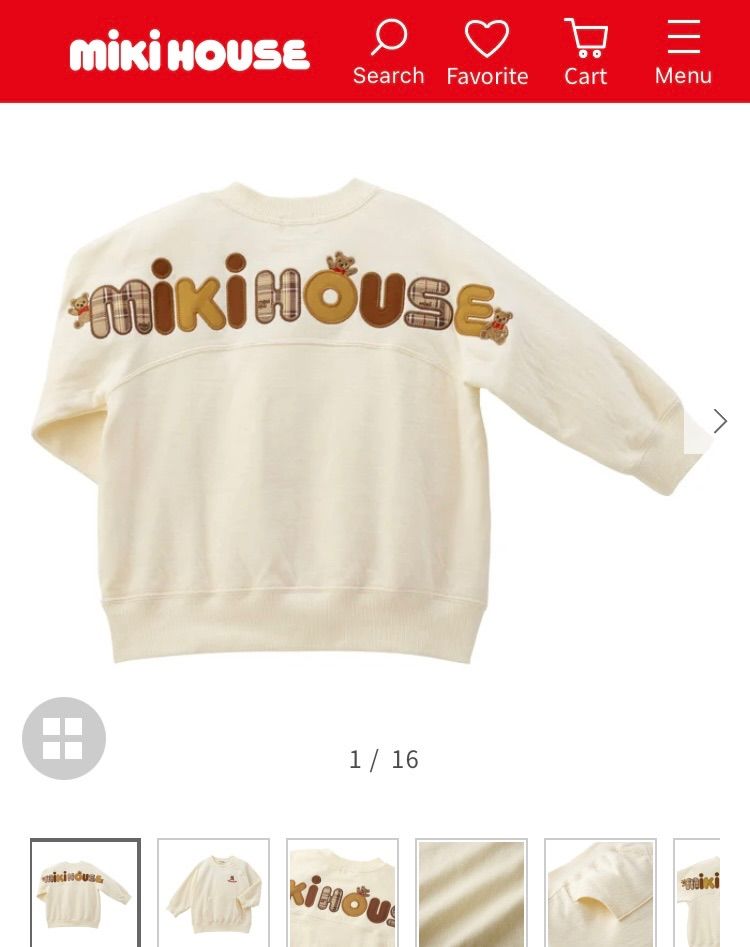Select thumbnail of sweatshirt front with small logo
750x947 pixels.
tap(213, 892)
